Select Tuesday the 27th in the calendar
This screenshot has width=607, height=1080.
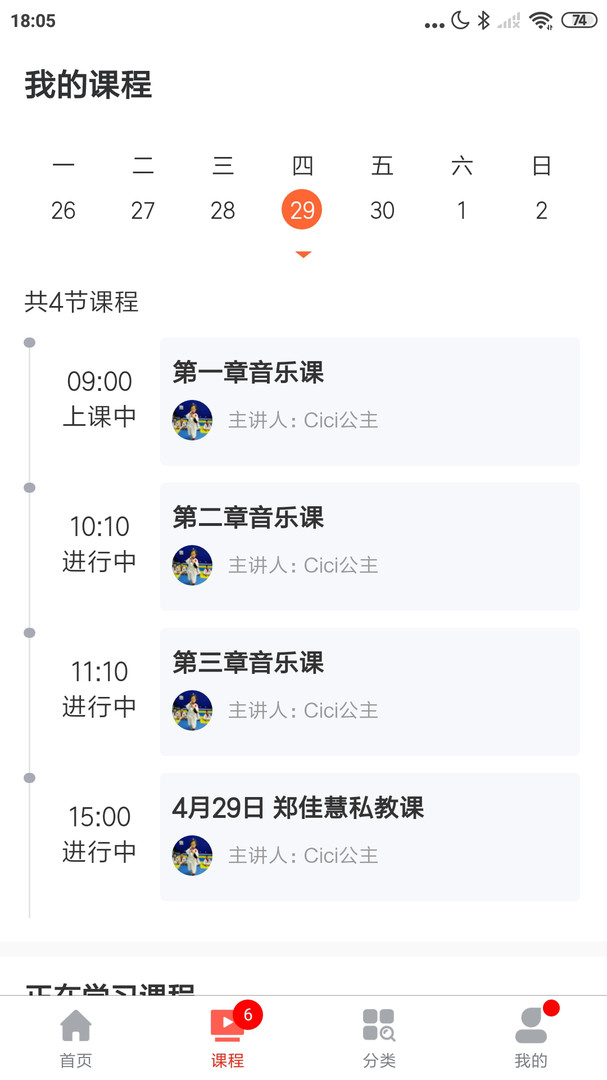click(143, 210)
